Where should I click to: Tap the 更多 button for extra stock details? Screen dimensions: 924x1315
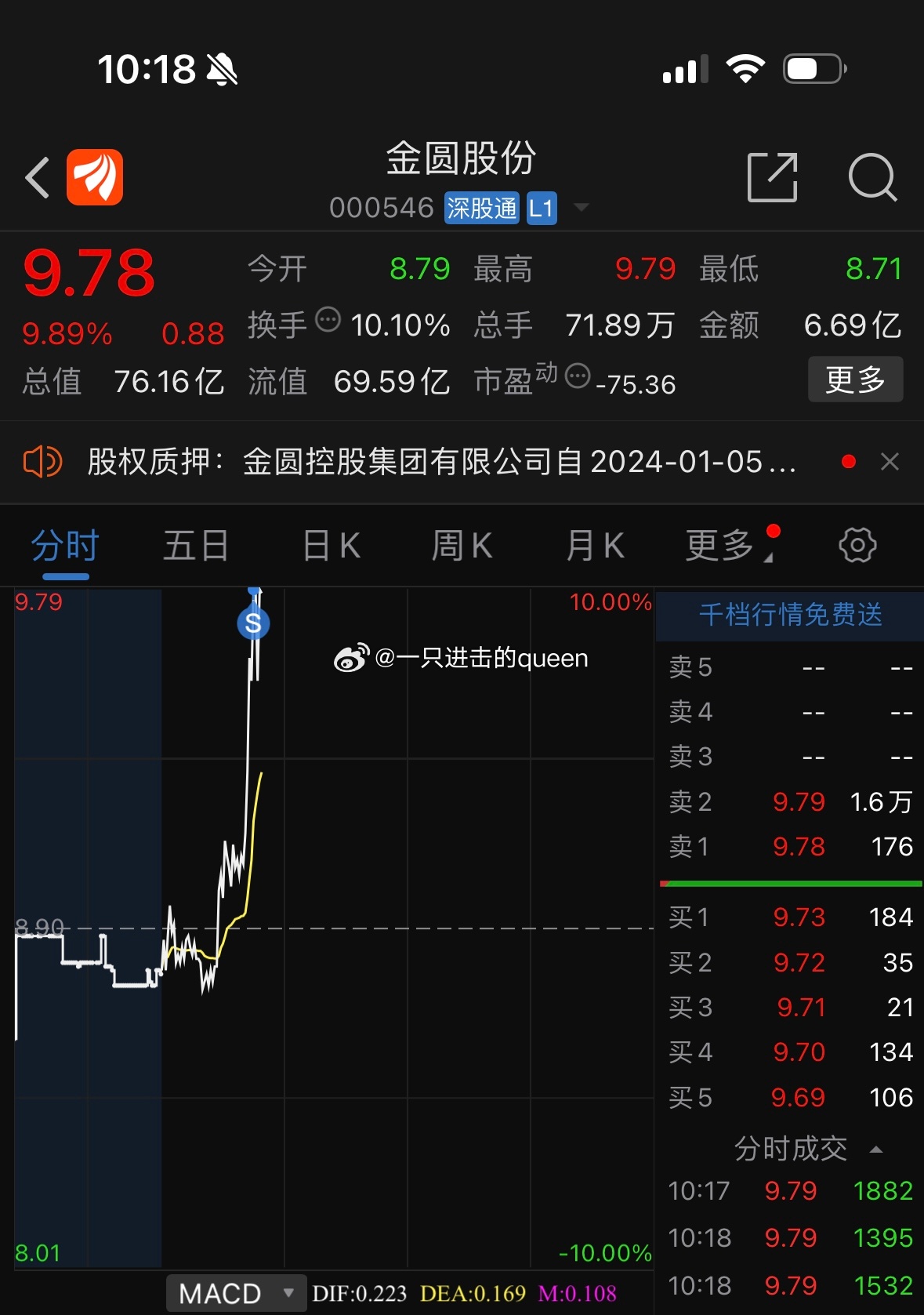855,379
